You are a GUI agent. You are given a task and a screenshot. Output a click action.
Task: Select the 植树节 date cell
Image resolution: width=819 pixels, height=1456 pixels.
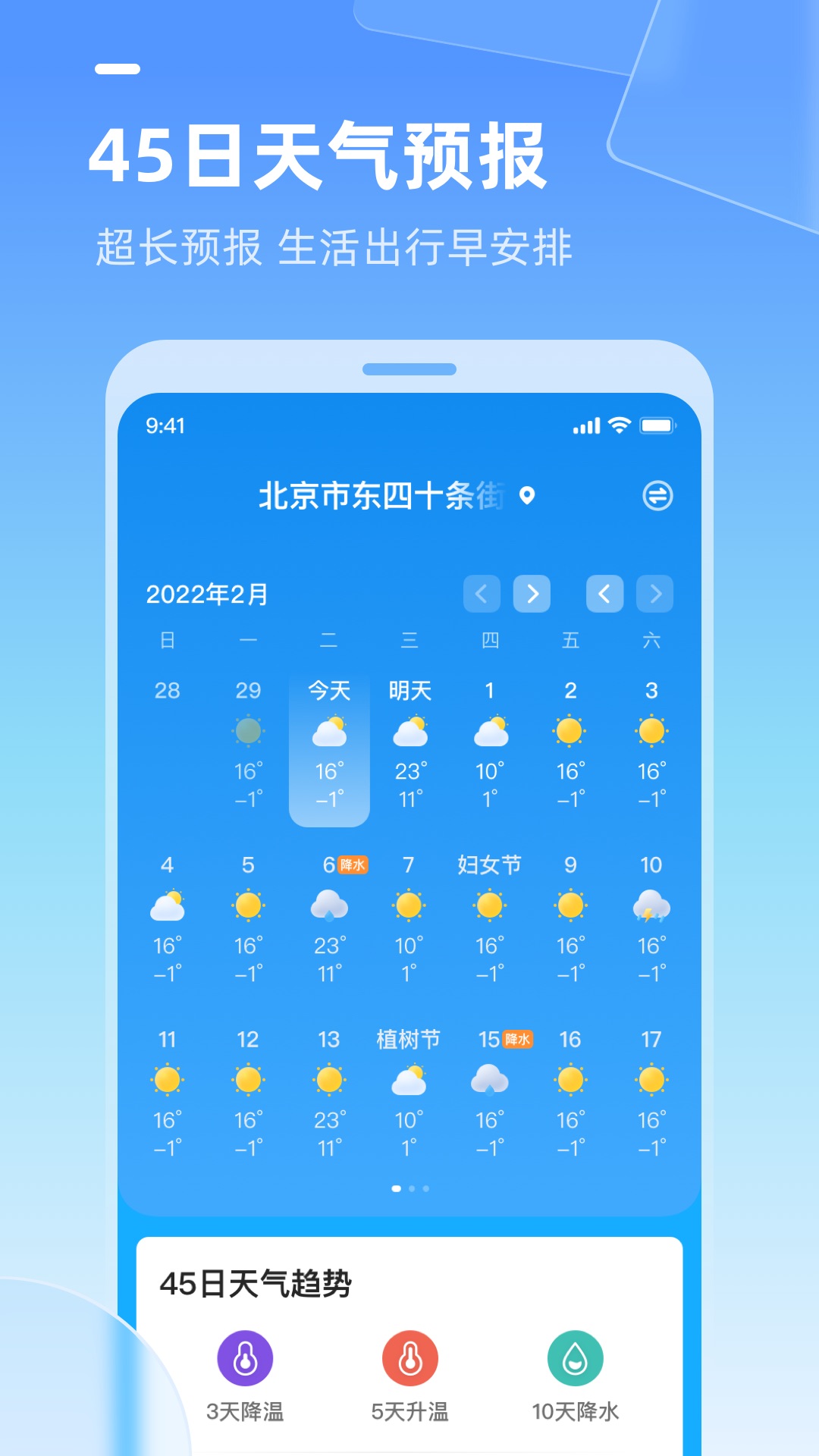click(410, 1038)
